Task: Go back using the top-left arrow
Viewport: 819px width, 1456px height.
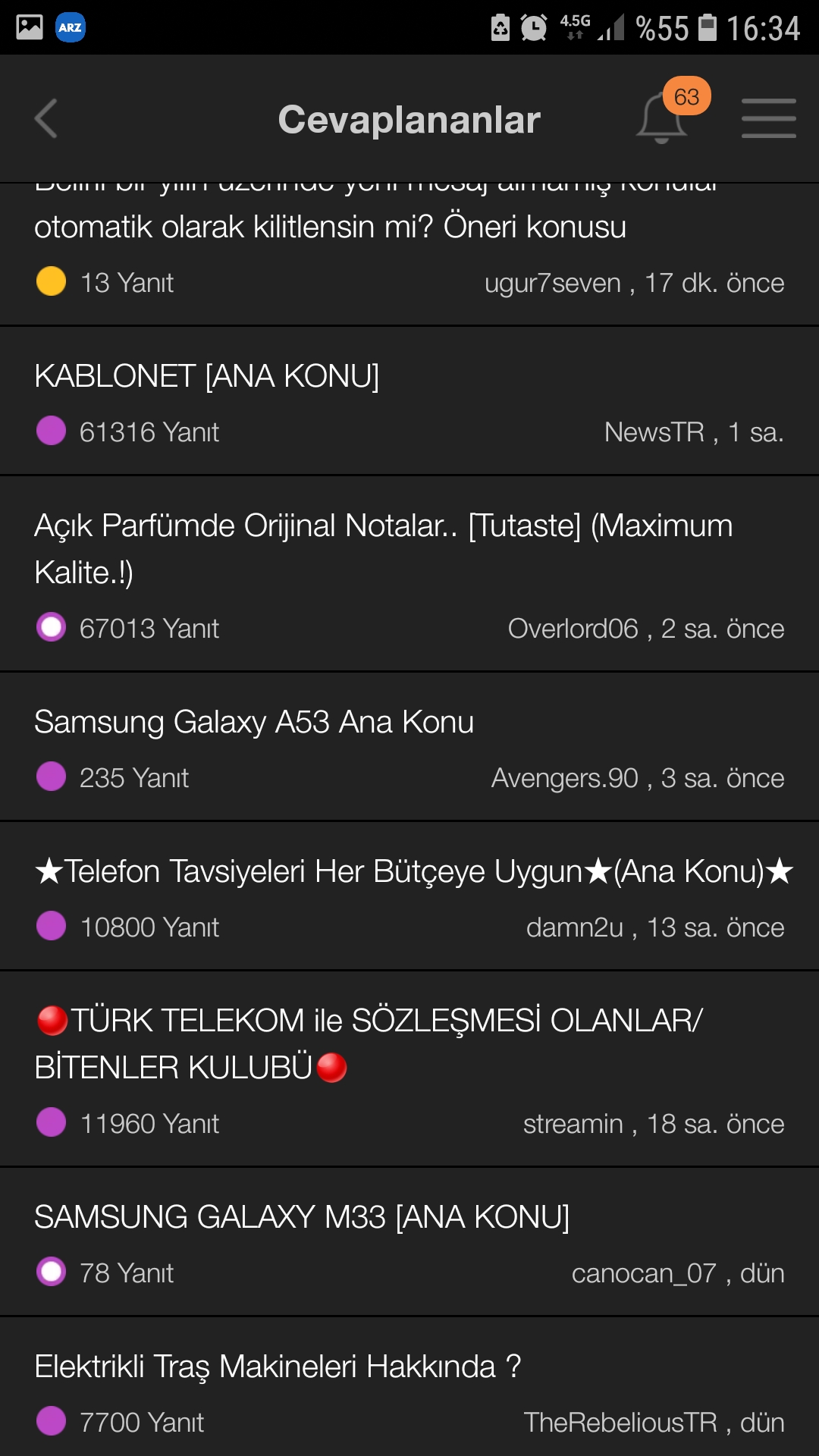Action: pos(46,119)
